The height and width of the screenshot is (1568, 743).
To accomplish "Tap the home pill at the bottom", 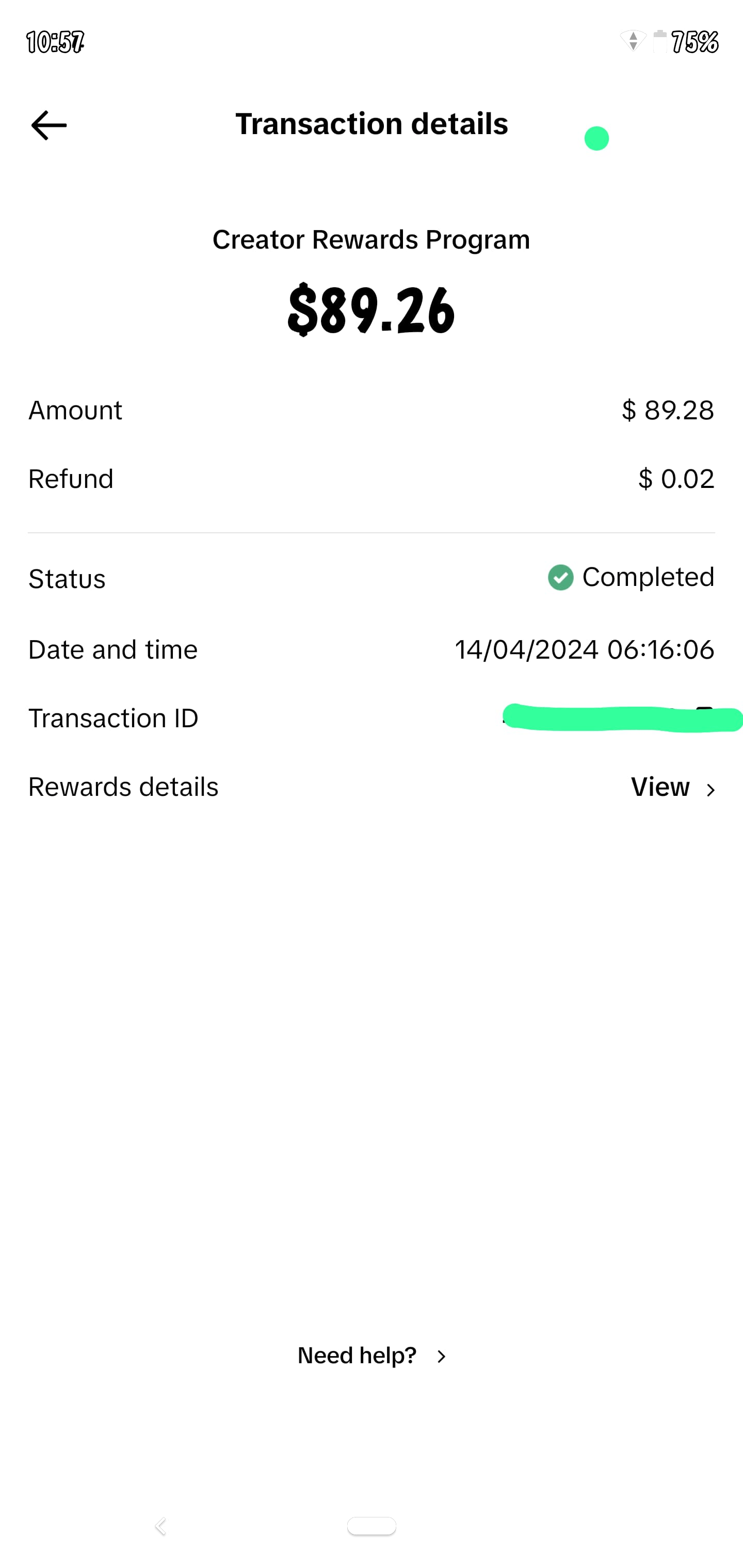I will pos(372,1525).
